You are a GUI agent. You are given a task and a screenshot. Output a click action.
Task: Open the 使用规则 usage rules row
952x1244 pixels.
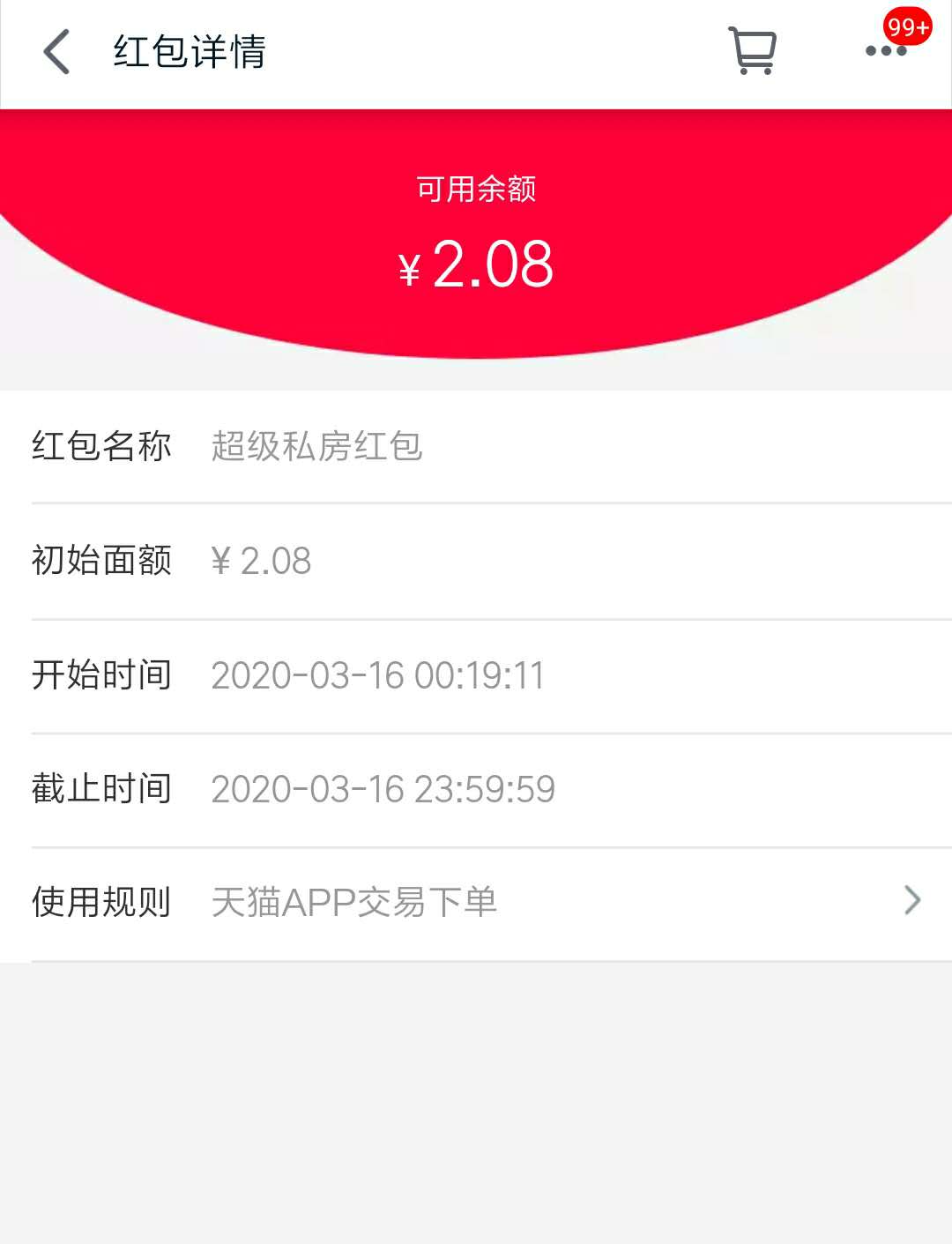click(476, 902)
